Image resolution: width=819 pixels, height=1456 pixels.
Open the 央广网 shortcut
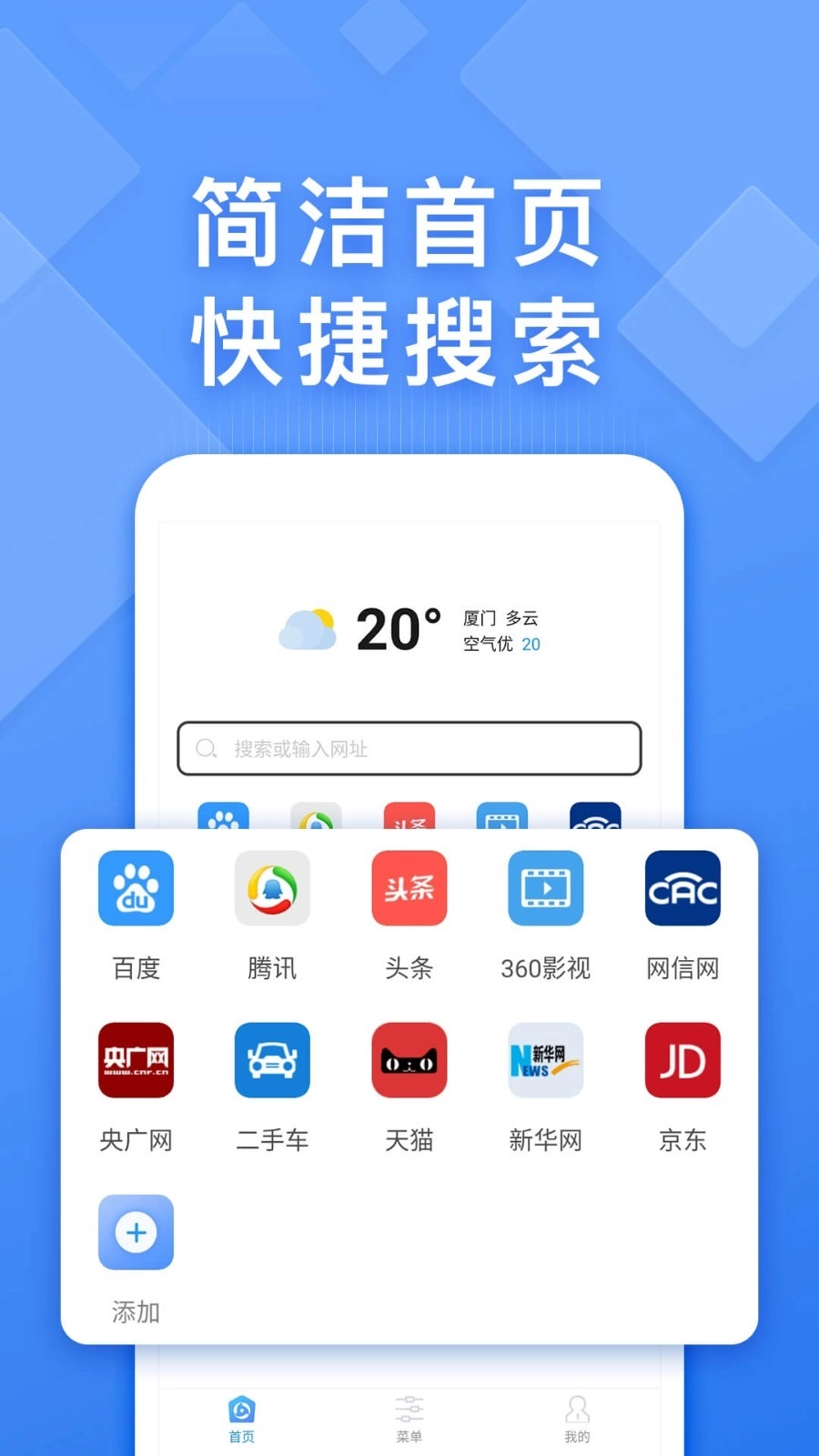click(x=135, y=1060)
